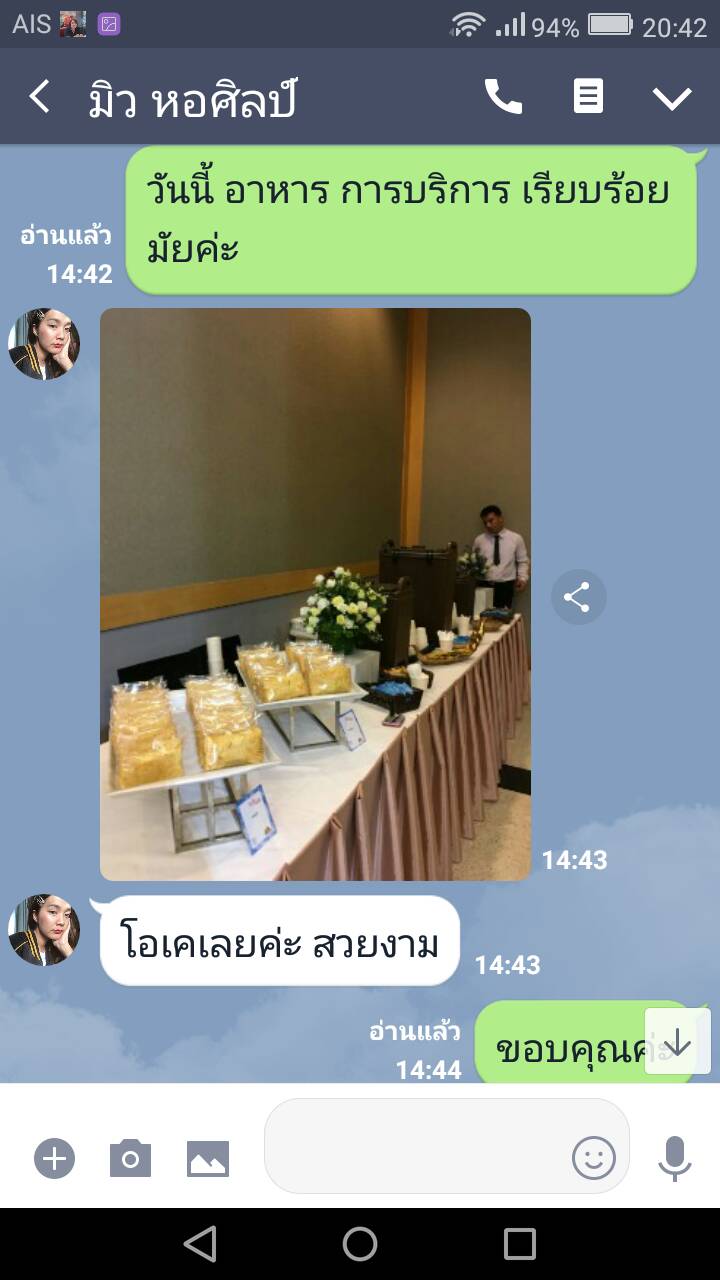Open the emoji and sticker picker
Image resolution: width=720 pixels, height=1280 pixels.
[x=593, y=1158]
